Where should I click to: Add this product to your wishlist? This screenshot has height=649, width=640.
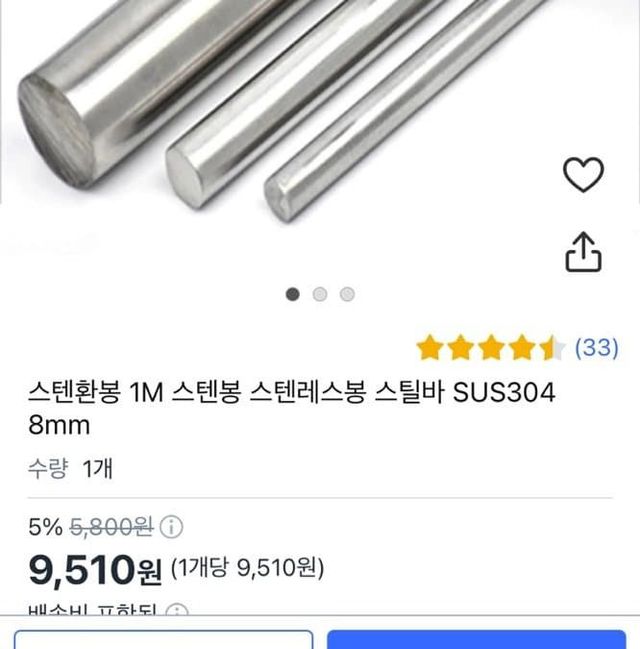pyautogui.click(x=584, y=175)
